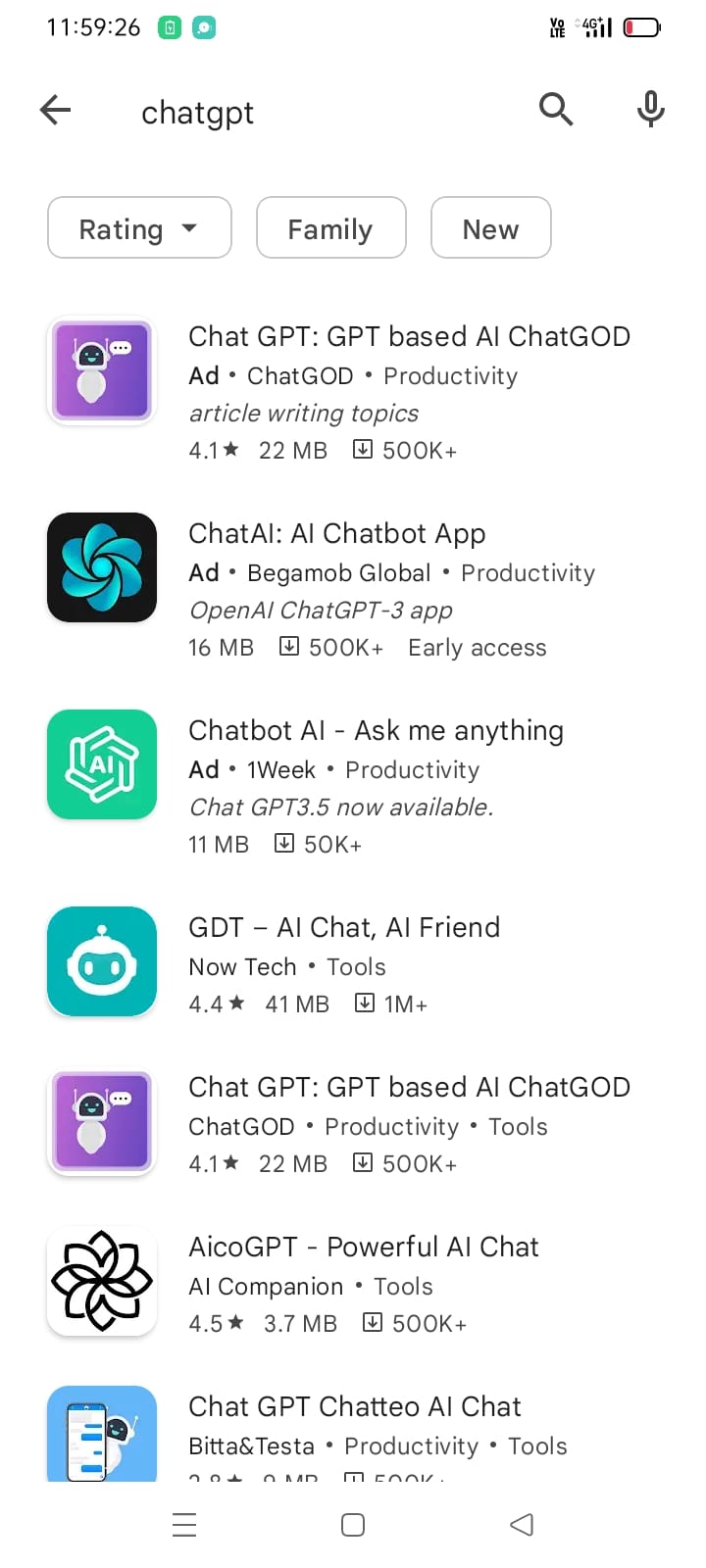Screen dimensions: 706x1568
Task: Tap the chatgpt search query field
Action: coord(294,113)
